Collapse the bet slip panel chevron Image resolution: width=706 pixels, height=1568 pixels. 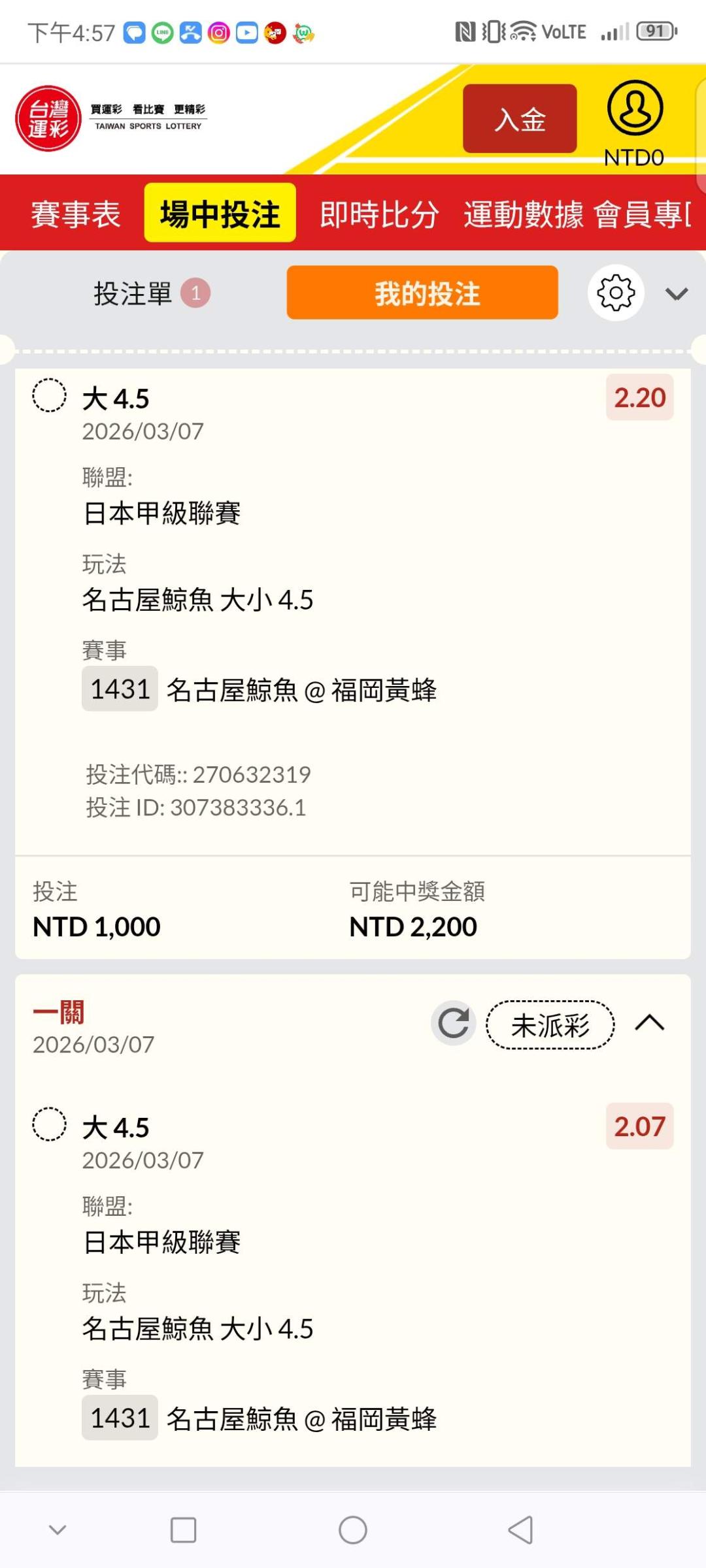click(x=677, y=294)
